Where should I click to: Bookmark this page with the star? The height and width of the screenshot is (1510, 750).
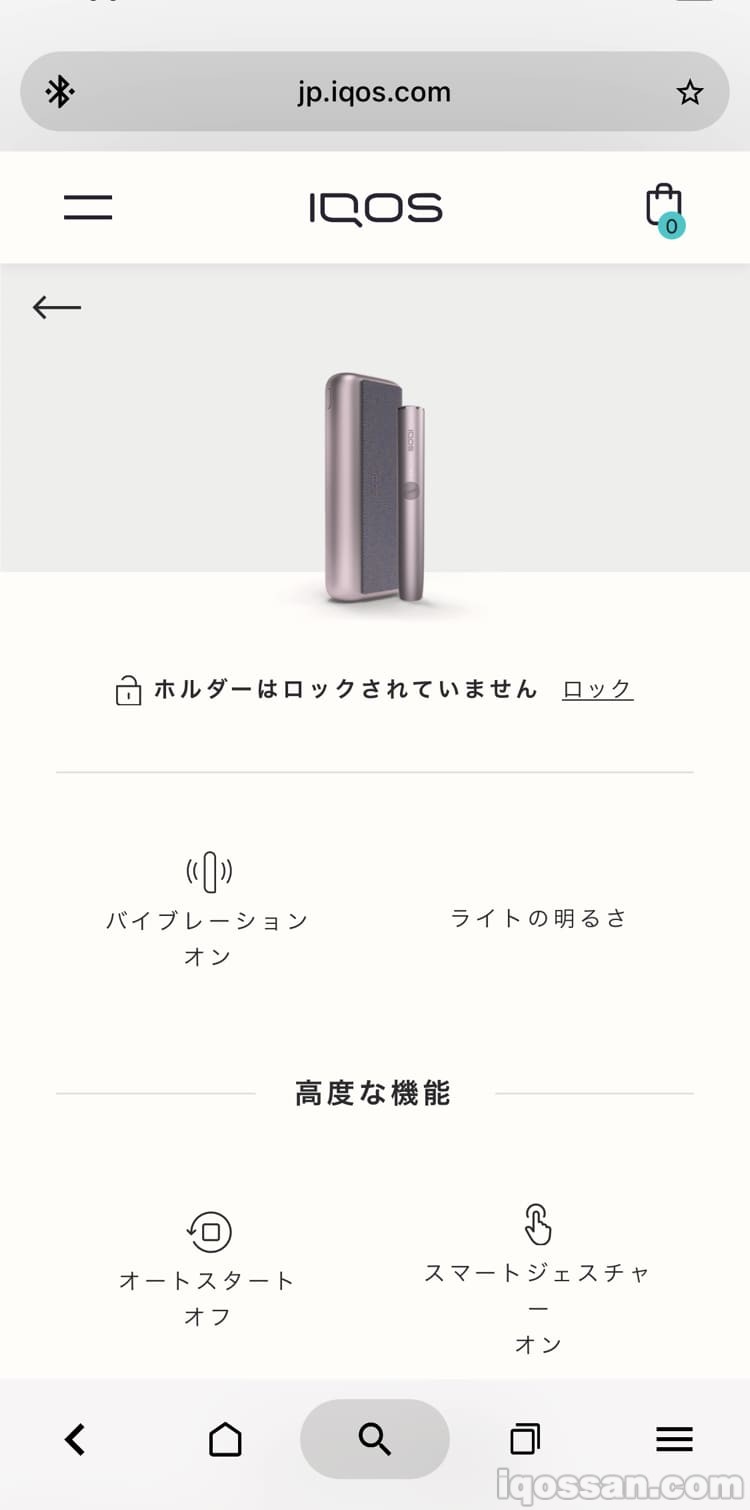(x=689, y=93)
